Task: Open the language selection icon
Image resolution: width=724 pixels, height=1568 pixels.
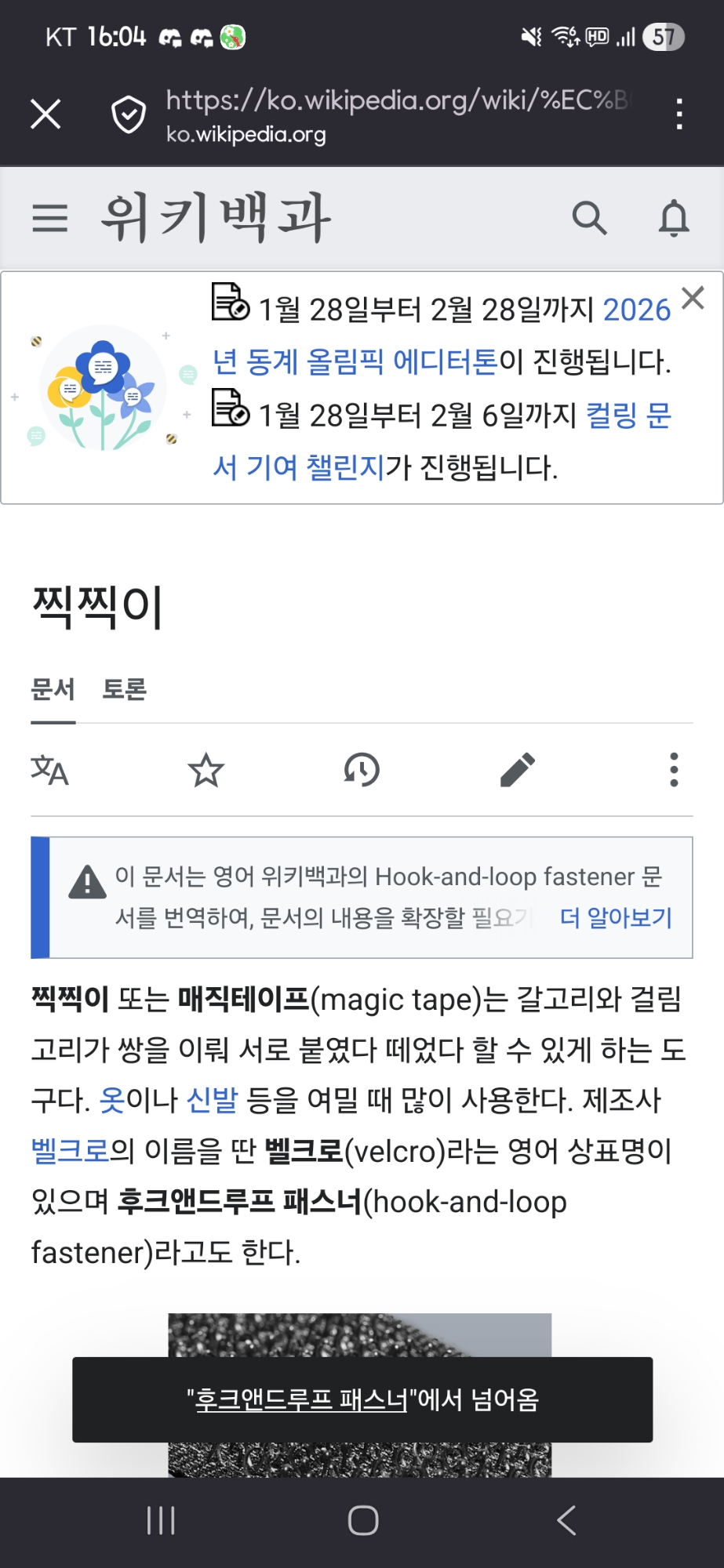Action: 49,770
